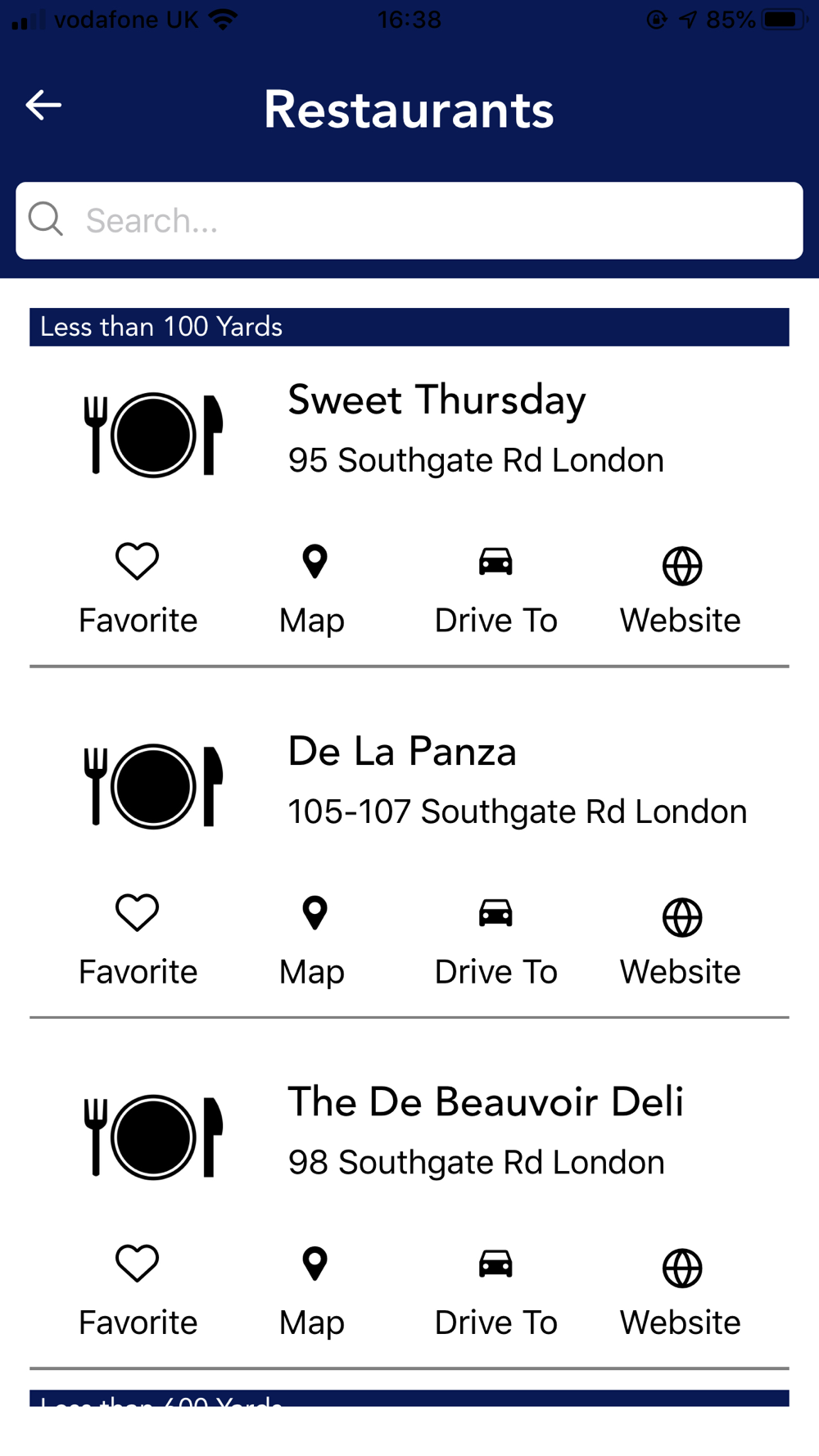The image size is (819, 1456).
Task: Favorite The De Beauvoir Deli
Action: [138, 1291]
